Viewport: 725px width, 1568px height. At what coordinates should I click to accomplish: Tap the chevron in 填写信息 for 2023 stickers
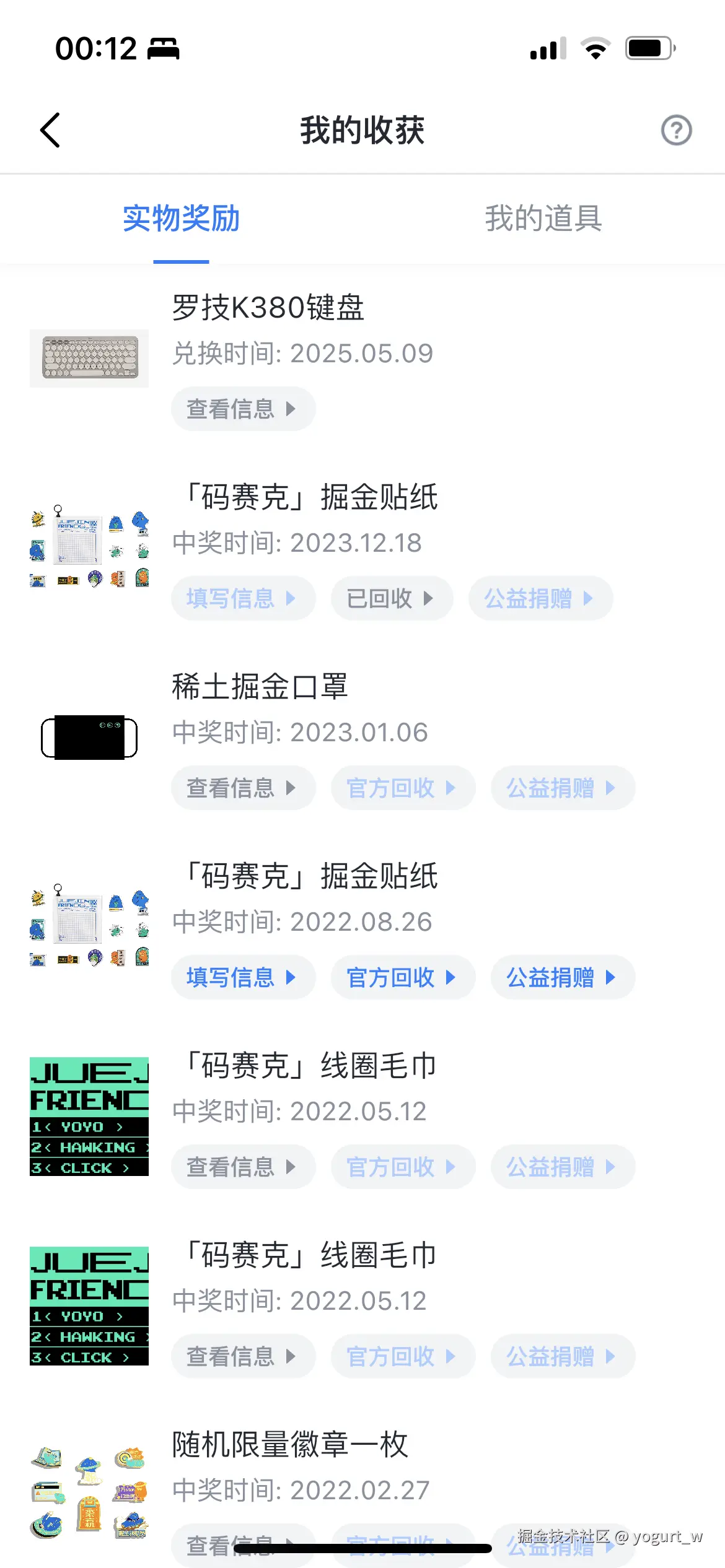point(291,598)
